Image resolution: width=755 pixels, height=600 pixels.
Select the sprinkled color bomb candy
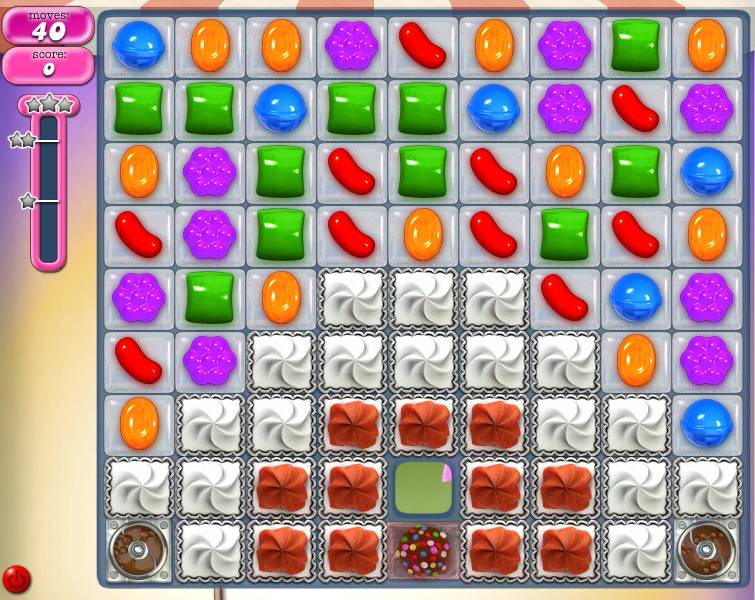[x=423, y=551]
